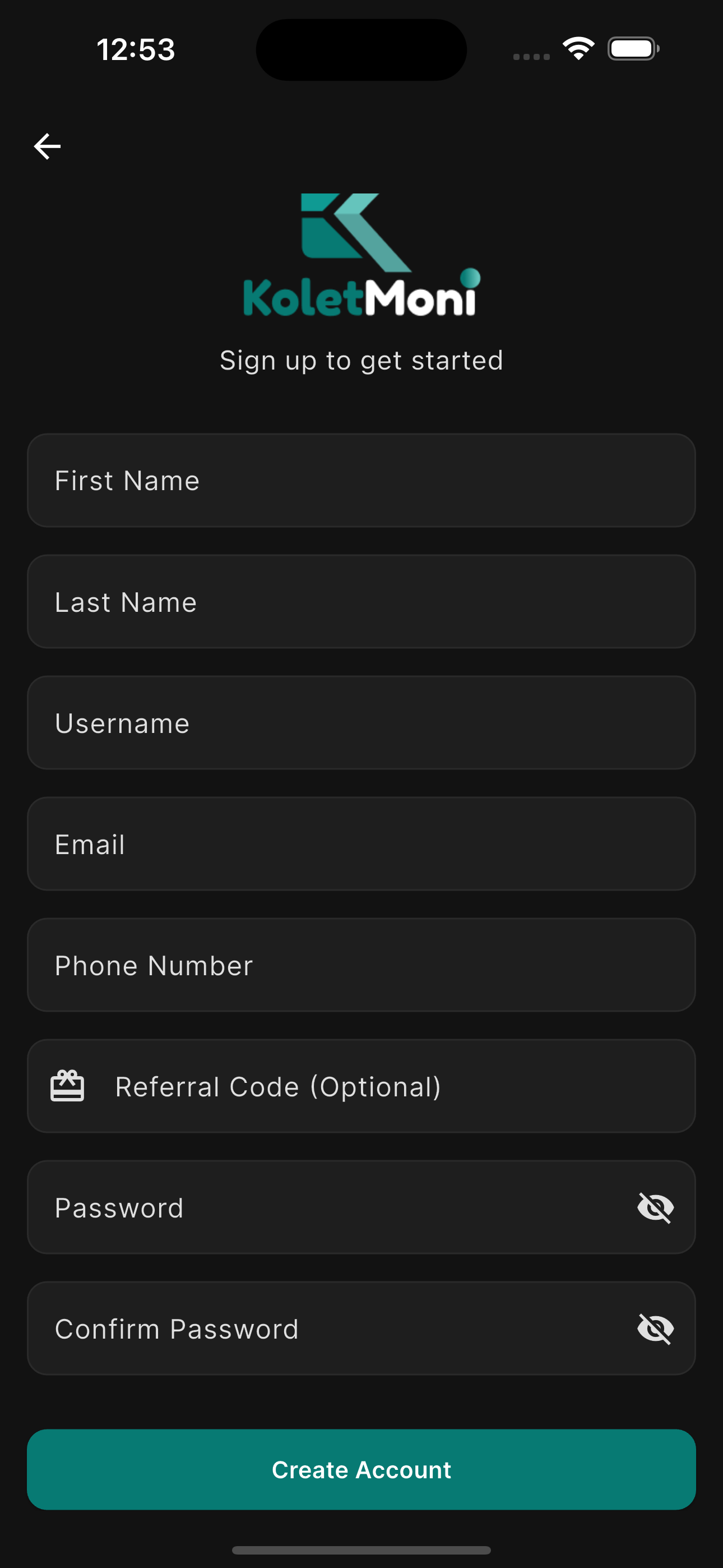This screenshot has width=723, height=1568.
Task: Click the Phone Number input
Action: click(x=361, y=965)
